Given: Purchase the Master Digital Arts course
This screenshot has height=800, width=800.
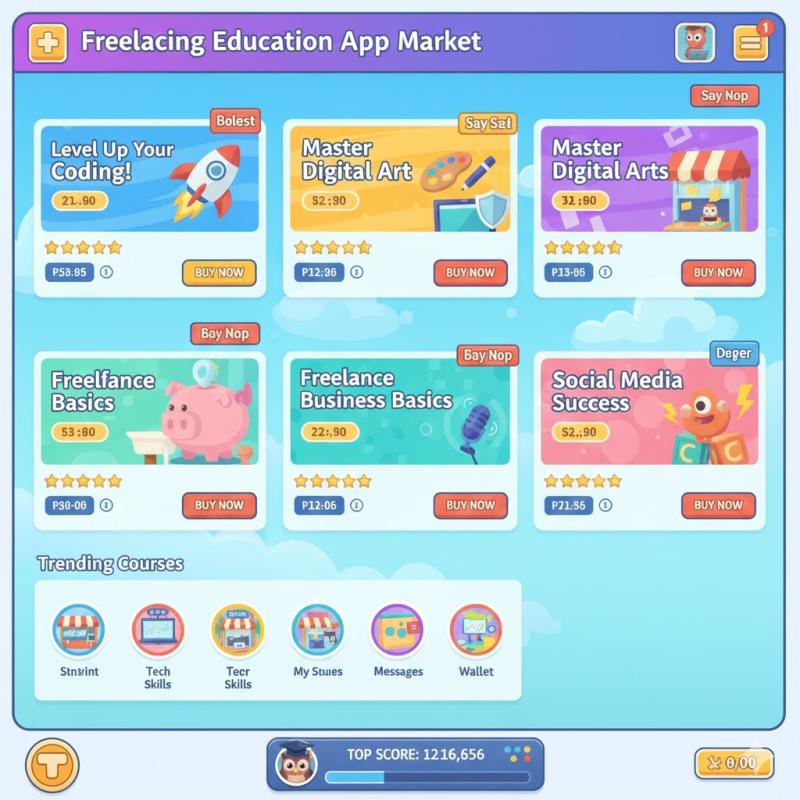Looking at the screenshot, I should [718, 272].
